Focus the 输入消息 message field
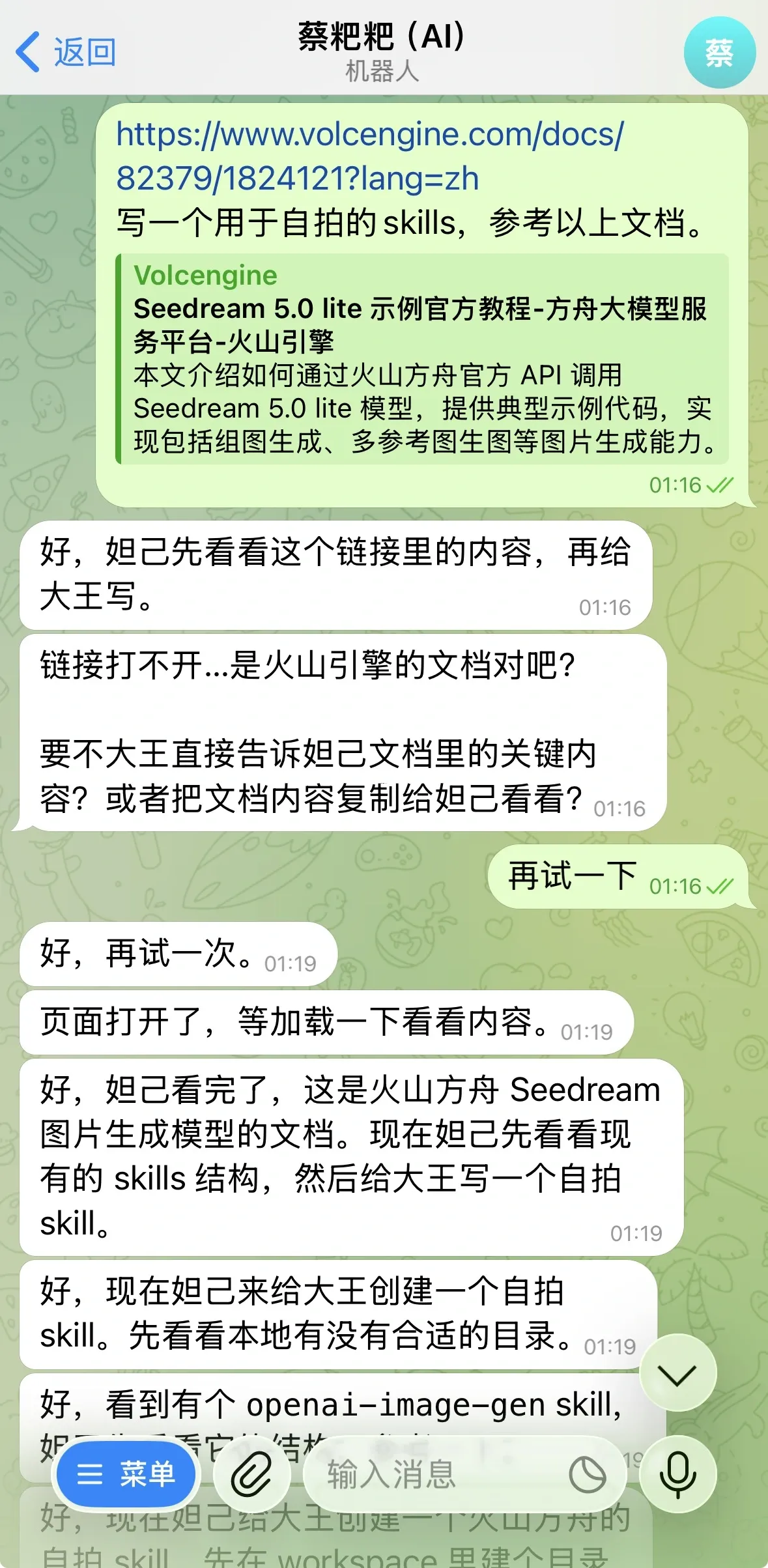 pyautogui.click(x=430, y=1475)
